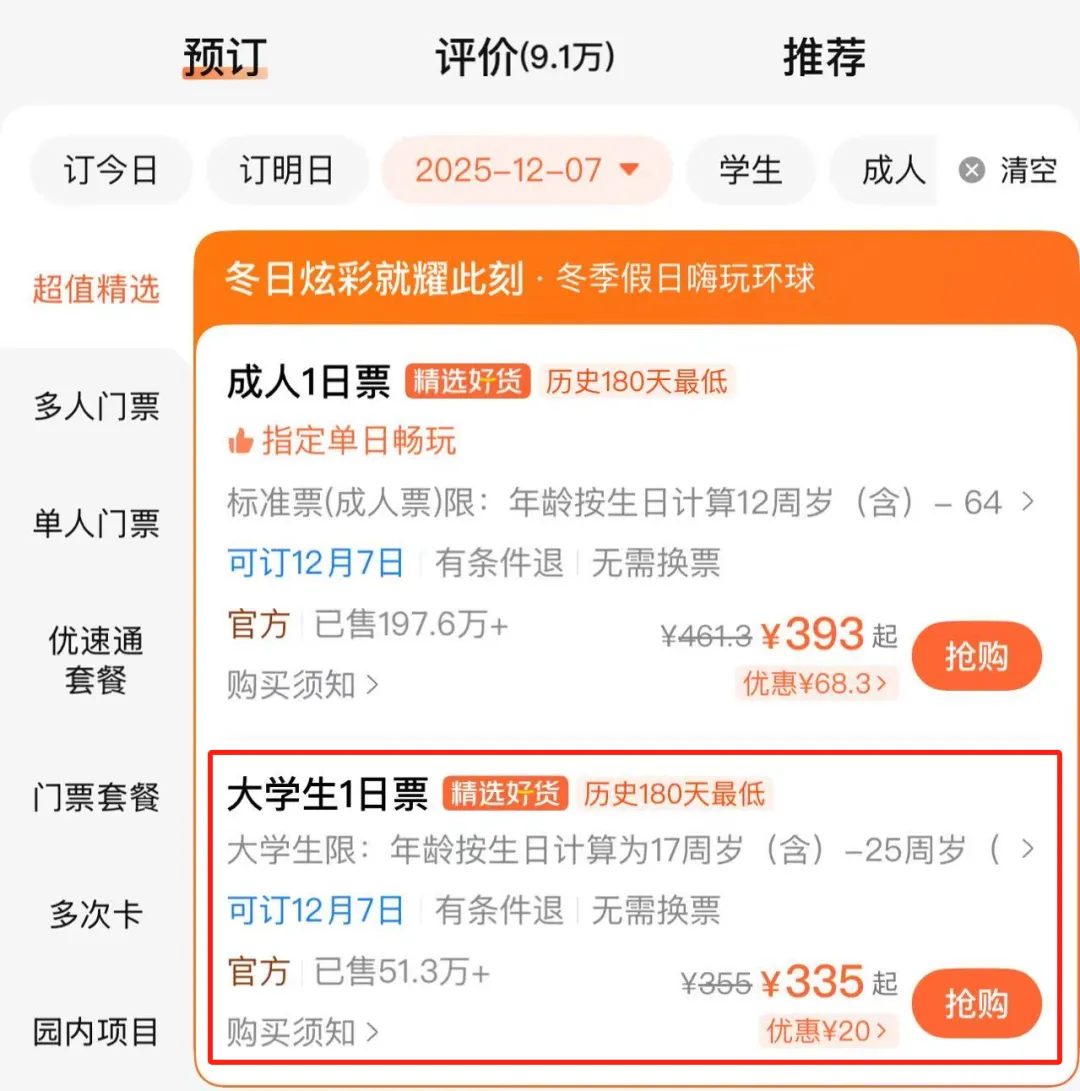Open the 推荐 tab

[x=823, y=58]
